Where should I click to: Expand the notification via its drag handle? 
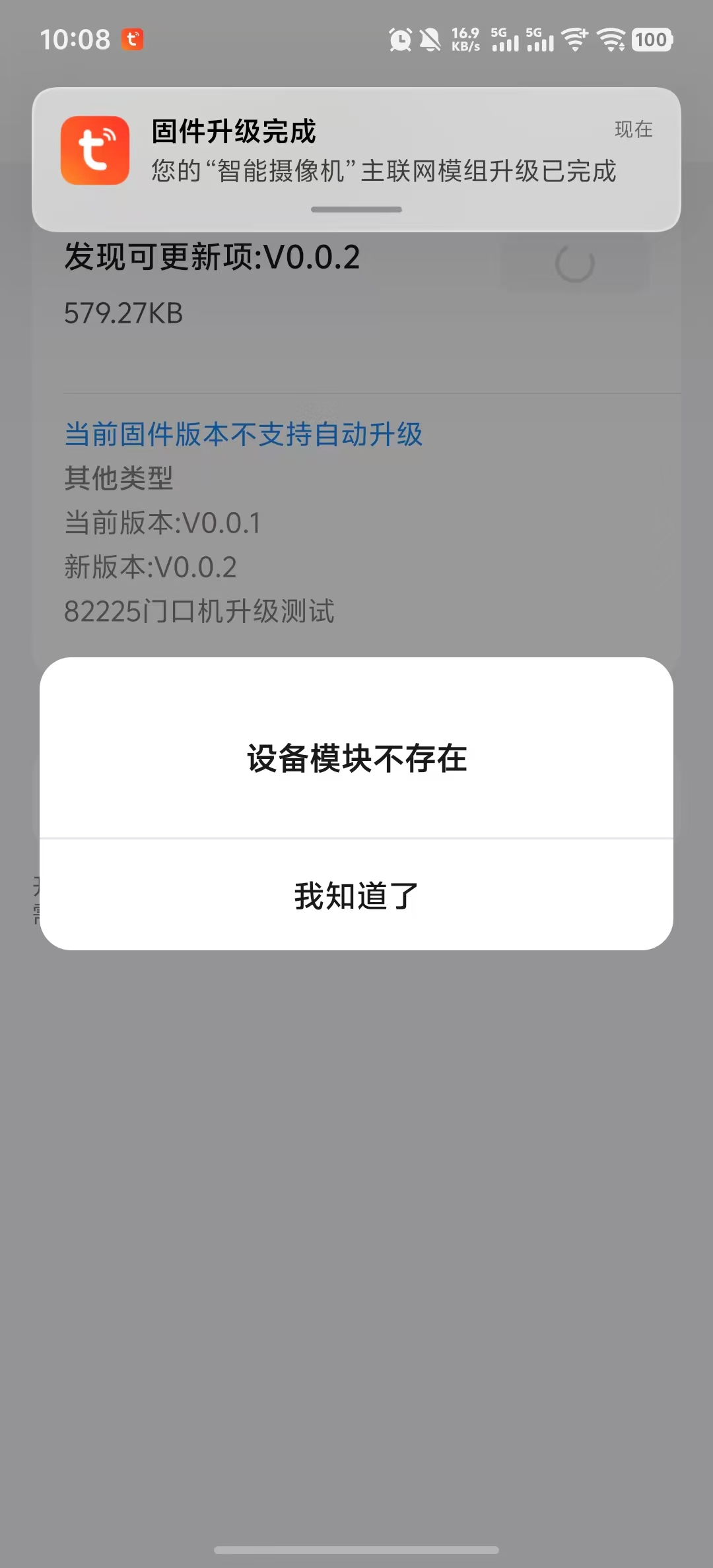(356, 210)
